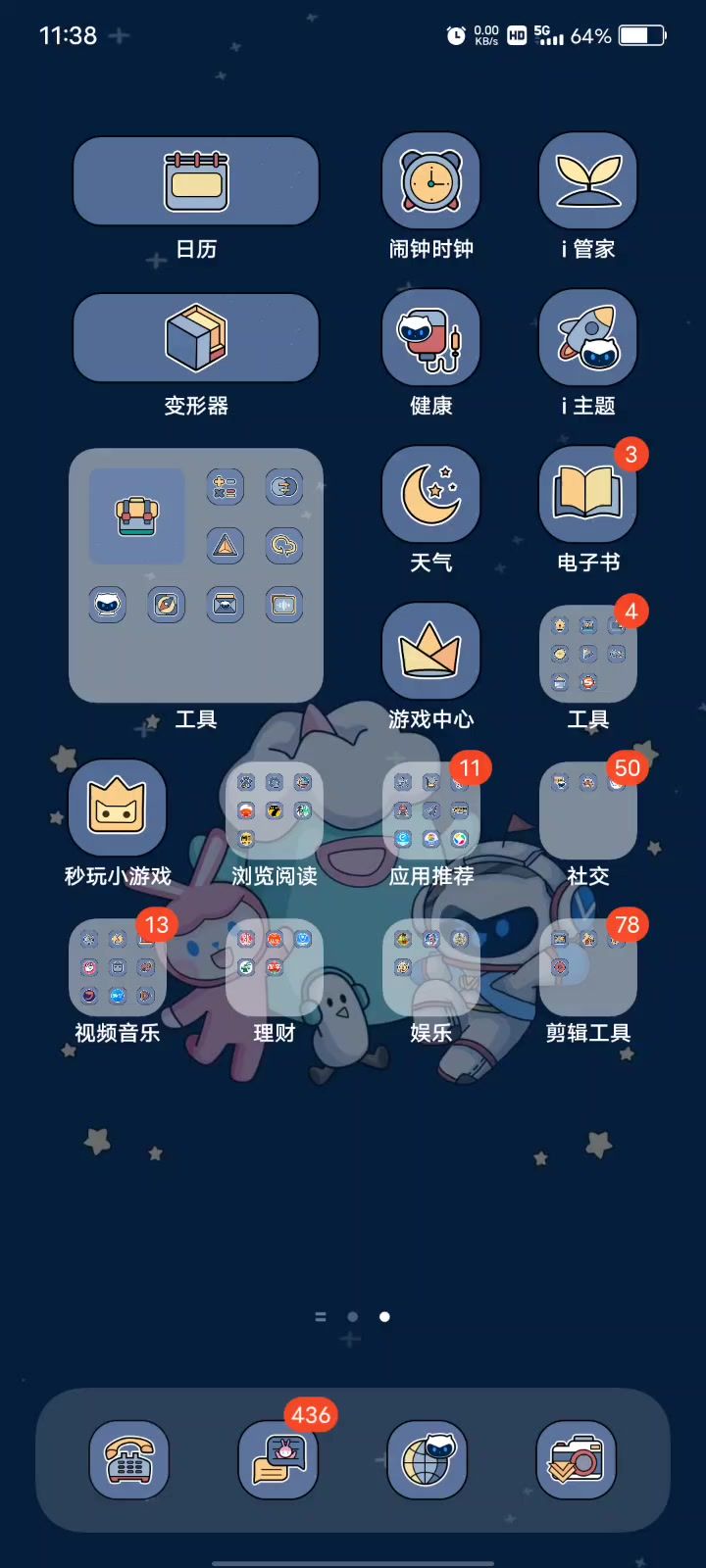
Task: Open the 日历 calendar widget
Action: [x=196, y=181]
